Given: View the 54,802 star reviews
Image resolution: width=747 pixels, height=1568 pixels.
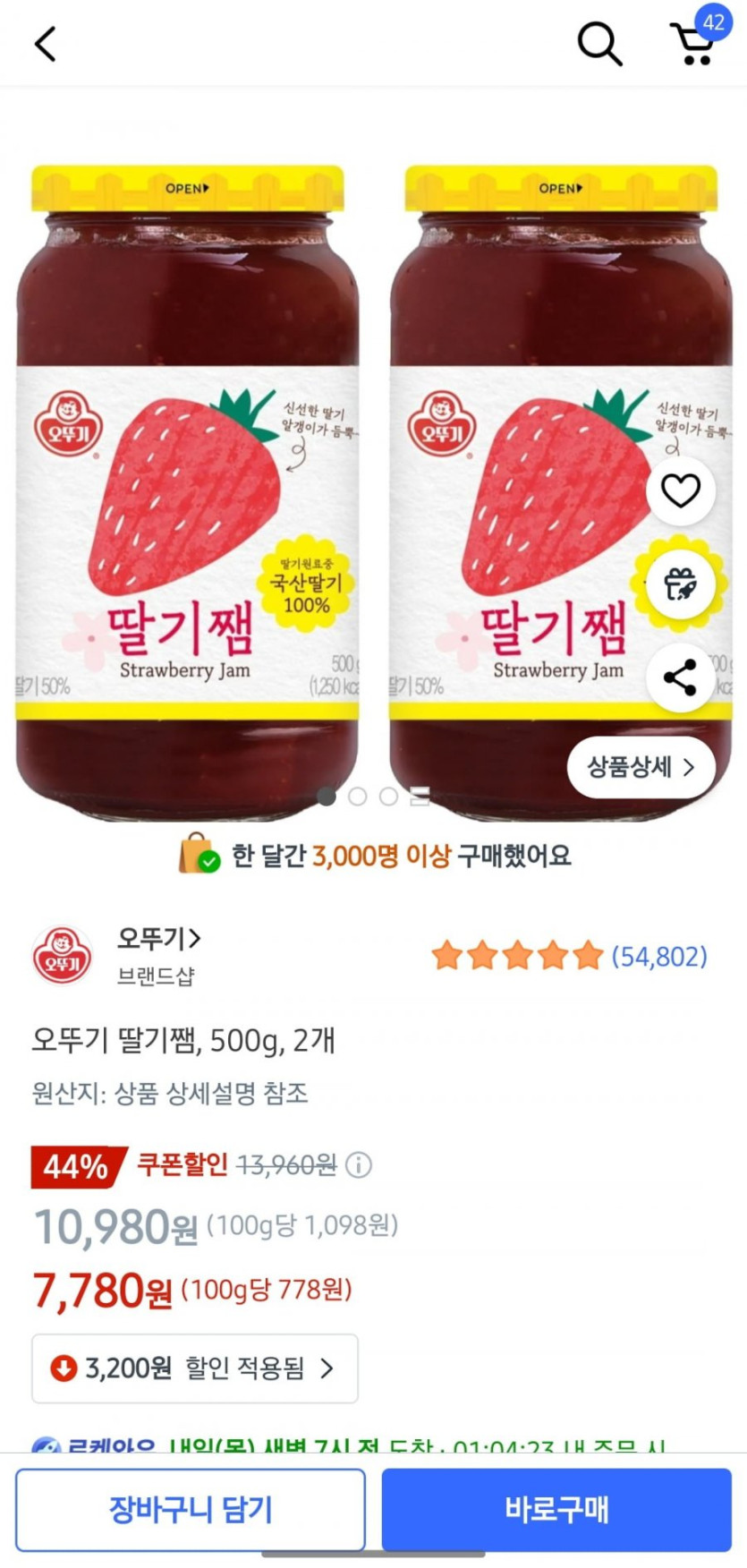Looking at the screenshot, I should tap(570, 956).
